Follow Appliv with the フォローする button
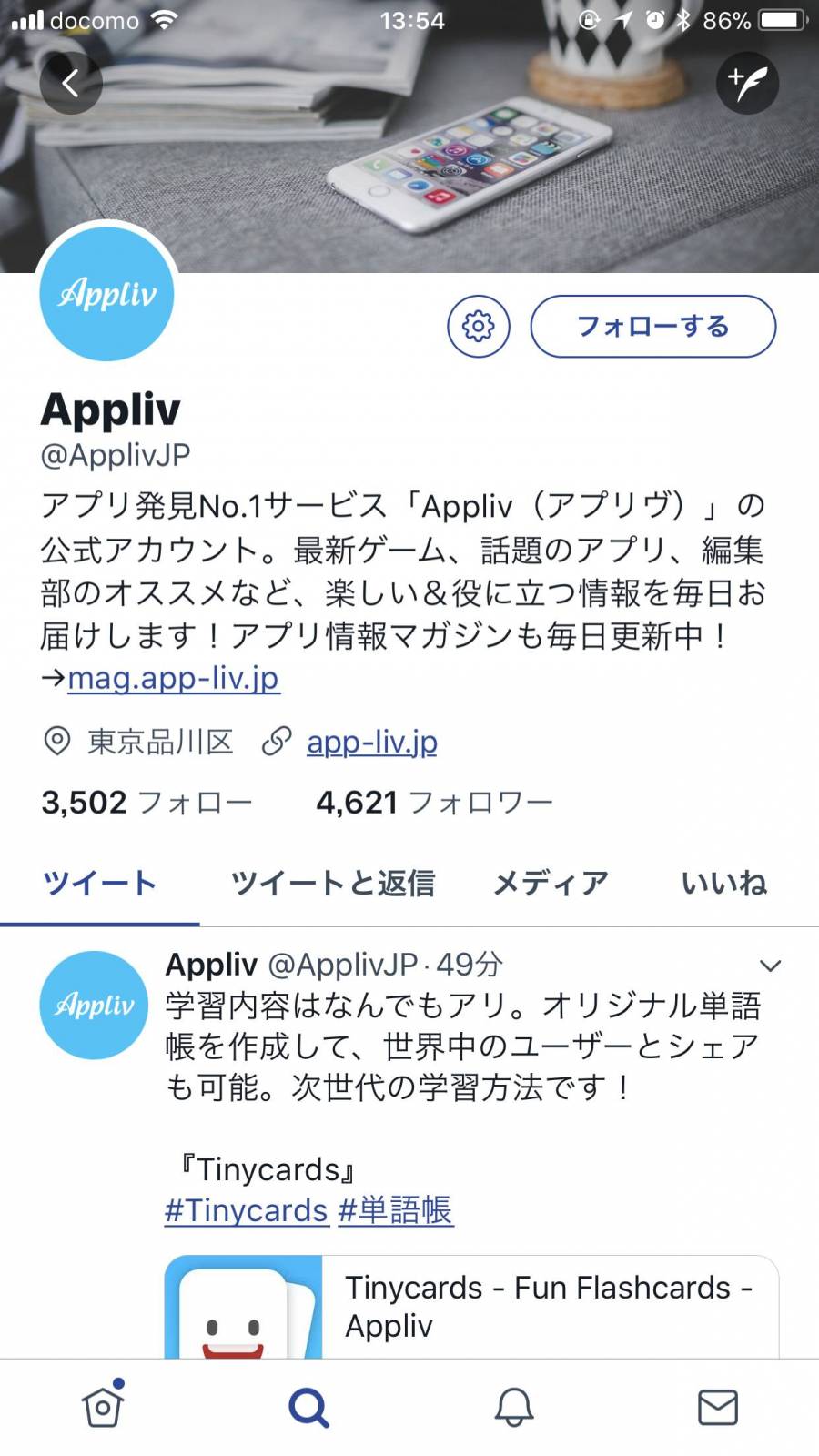 click(x=652, y=326)
